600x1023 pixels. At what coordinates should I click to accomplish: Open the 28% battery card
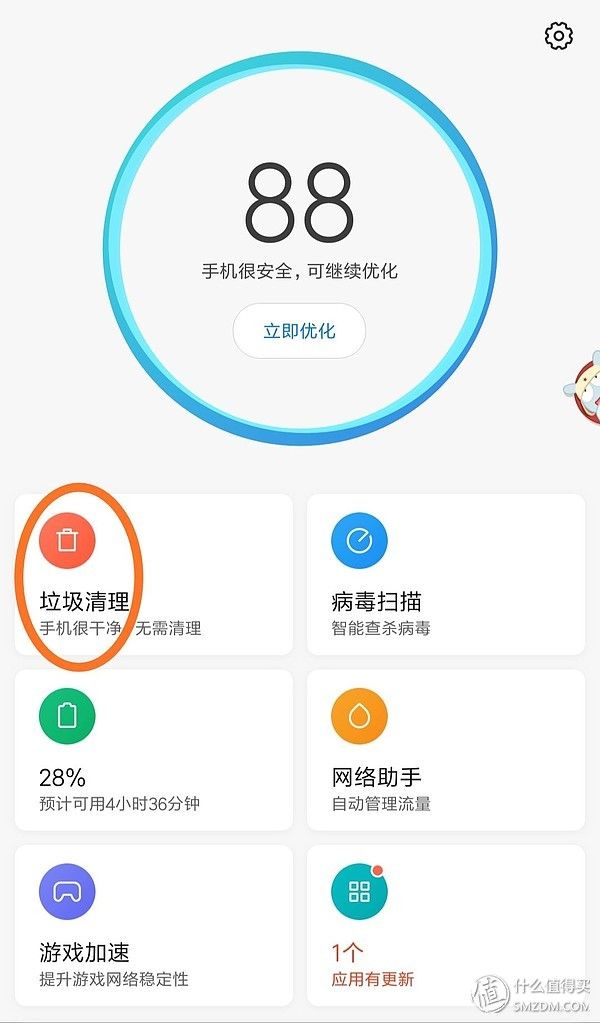pos(154,750)
